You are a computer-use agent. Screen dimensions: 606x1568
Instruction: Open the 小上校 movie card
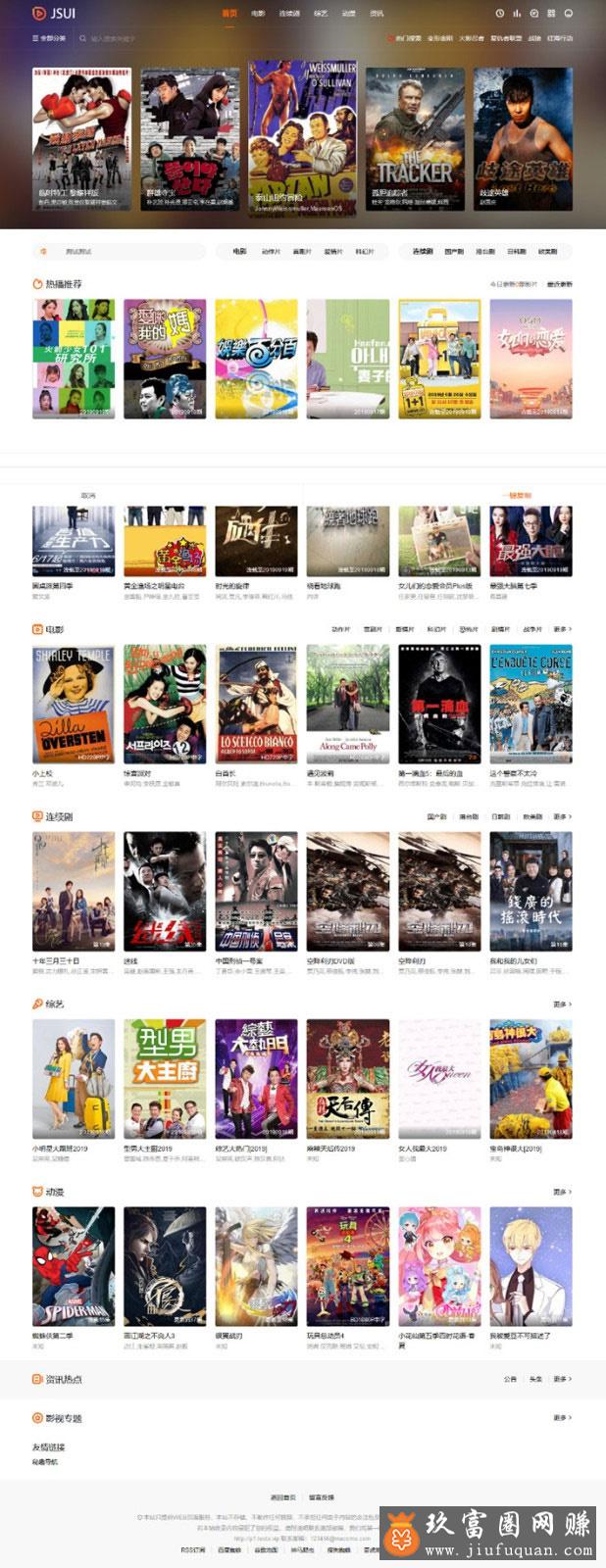point(74,703)
